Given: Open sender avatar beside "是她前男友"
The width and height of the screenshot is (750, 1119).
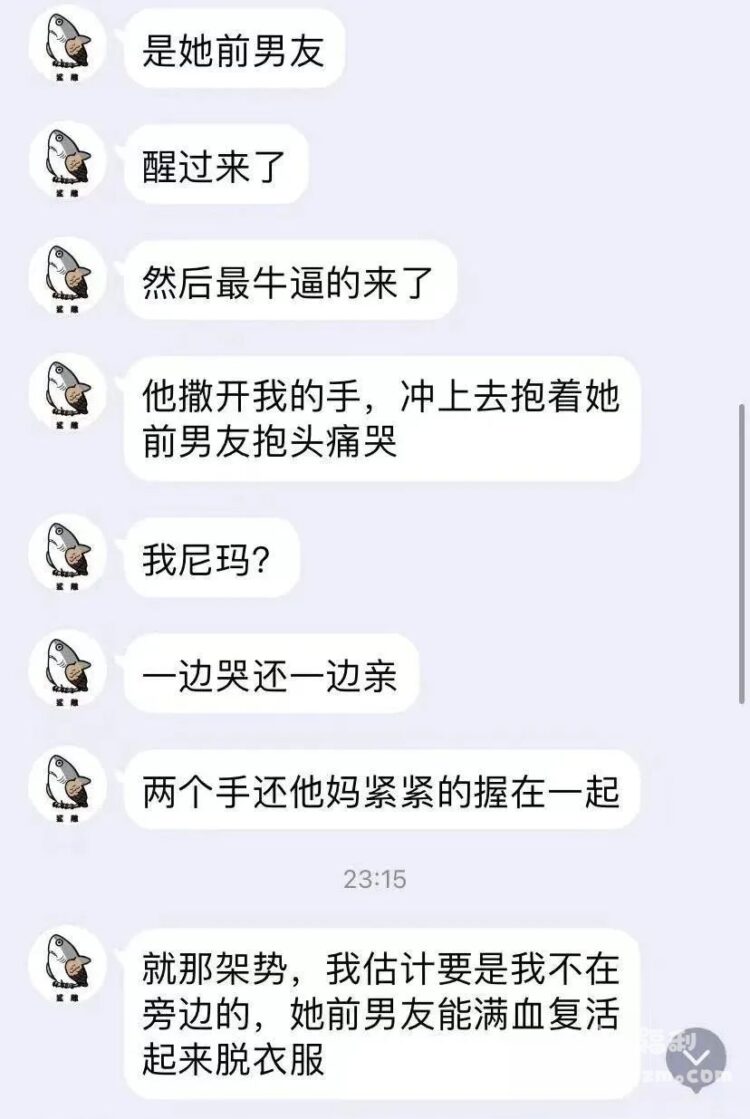Looking at the screenshot, I should pos(68,46).
